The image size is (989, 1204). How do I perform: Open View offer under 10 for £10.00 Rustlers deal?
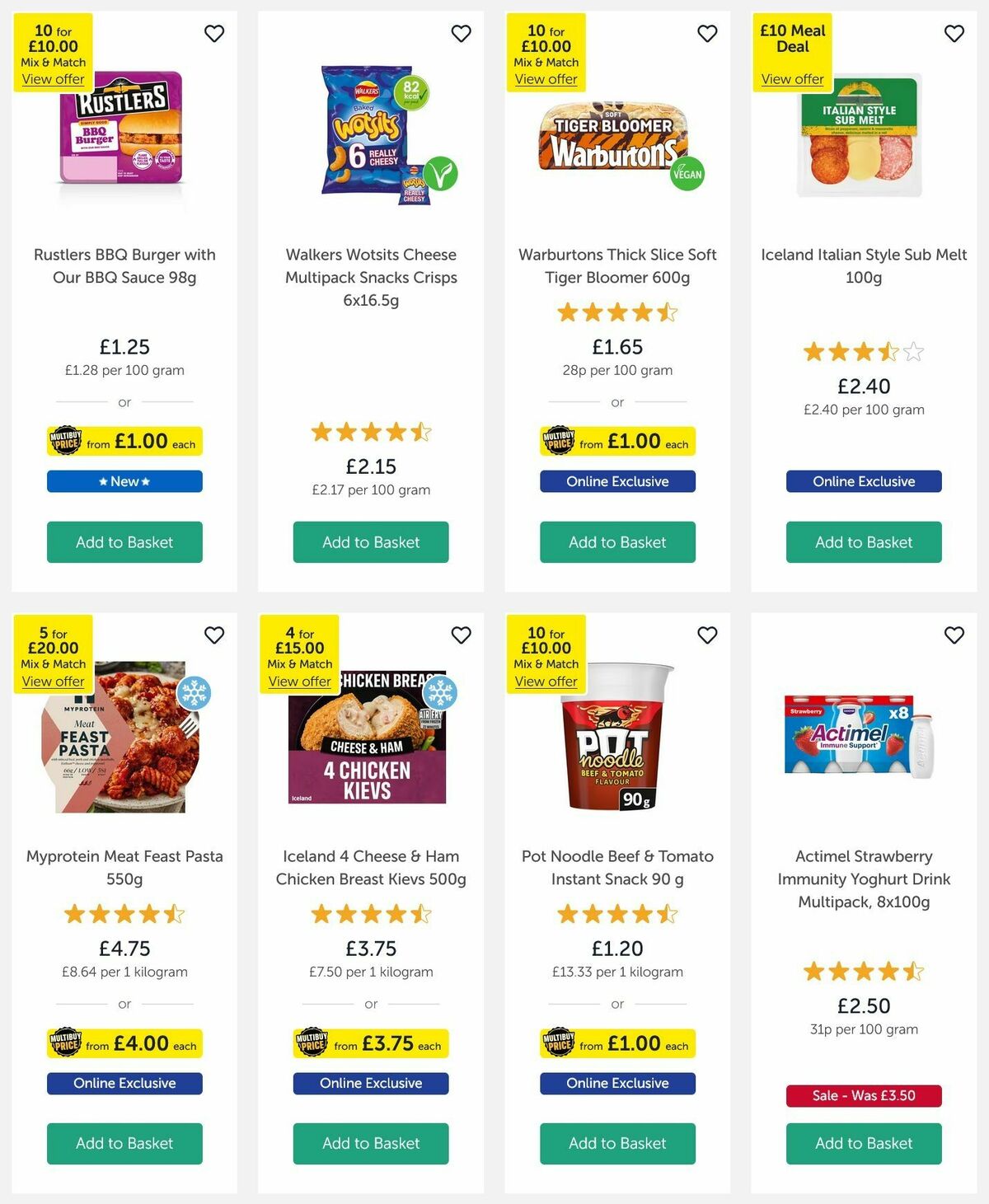[x=52, y=78]
